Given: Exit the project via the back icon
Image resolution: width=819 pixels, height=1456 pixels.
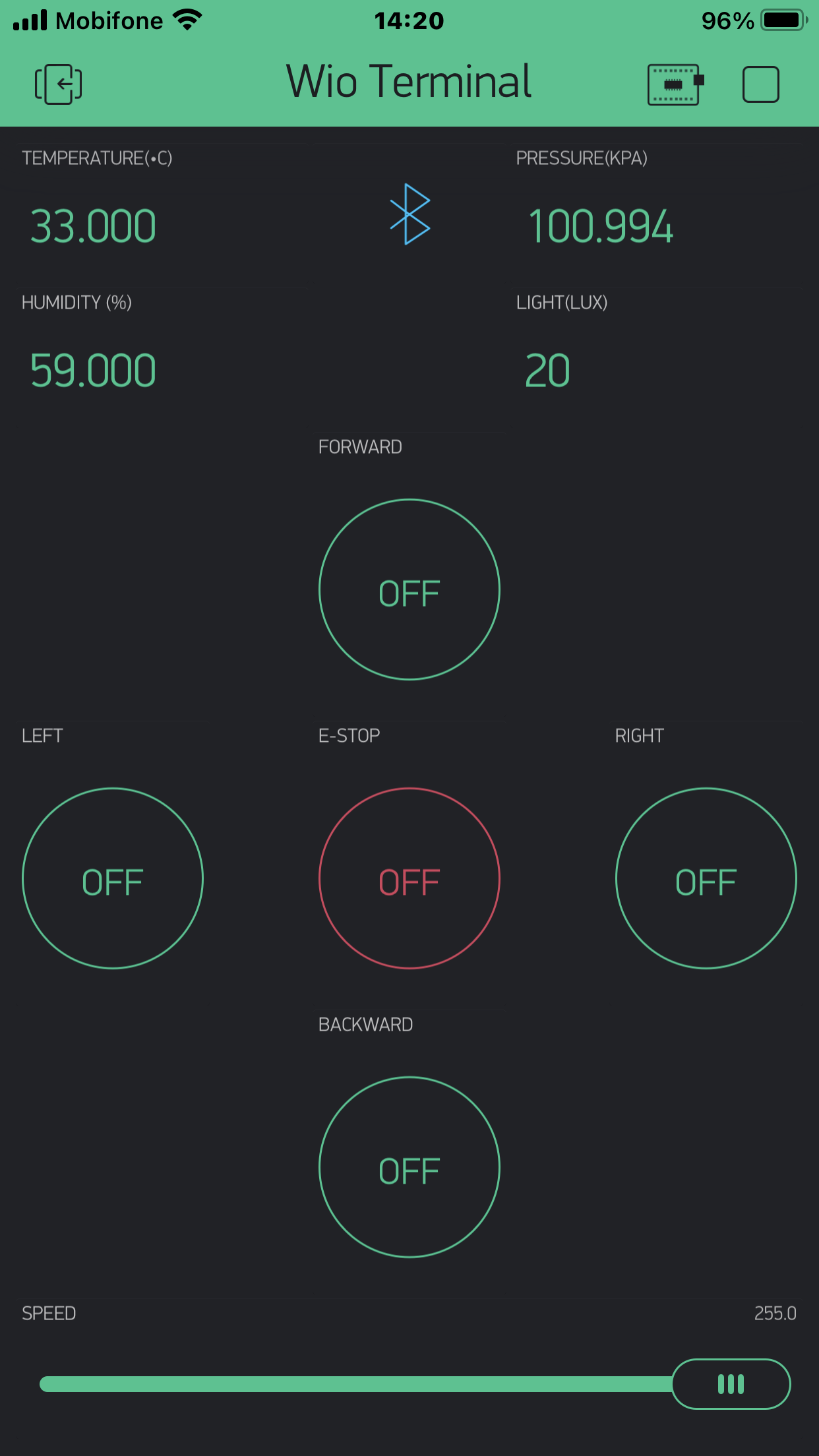Looking at the screenshot, I should [x=58, y=84].
